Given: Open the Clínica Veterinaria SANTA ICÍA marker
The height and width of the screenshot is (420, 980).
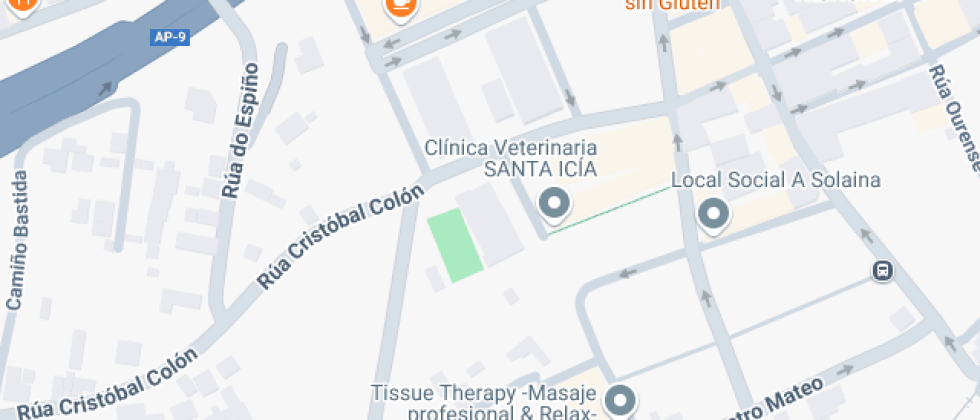Looking at the screenshot, I should 553,205.
